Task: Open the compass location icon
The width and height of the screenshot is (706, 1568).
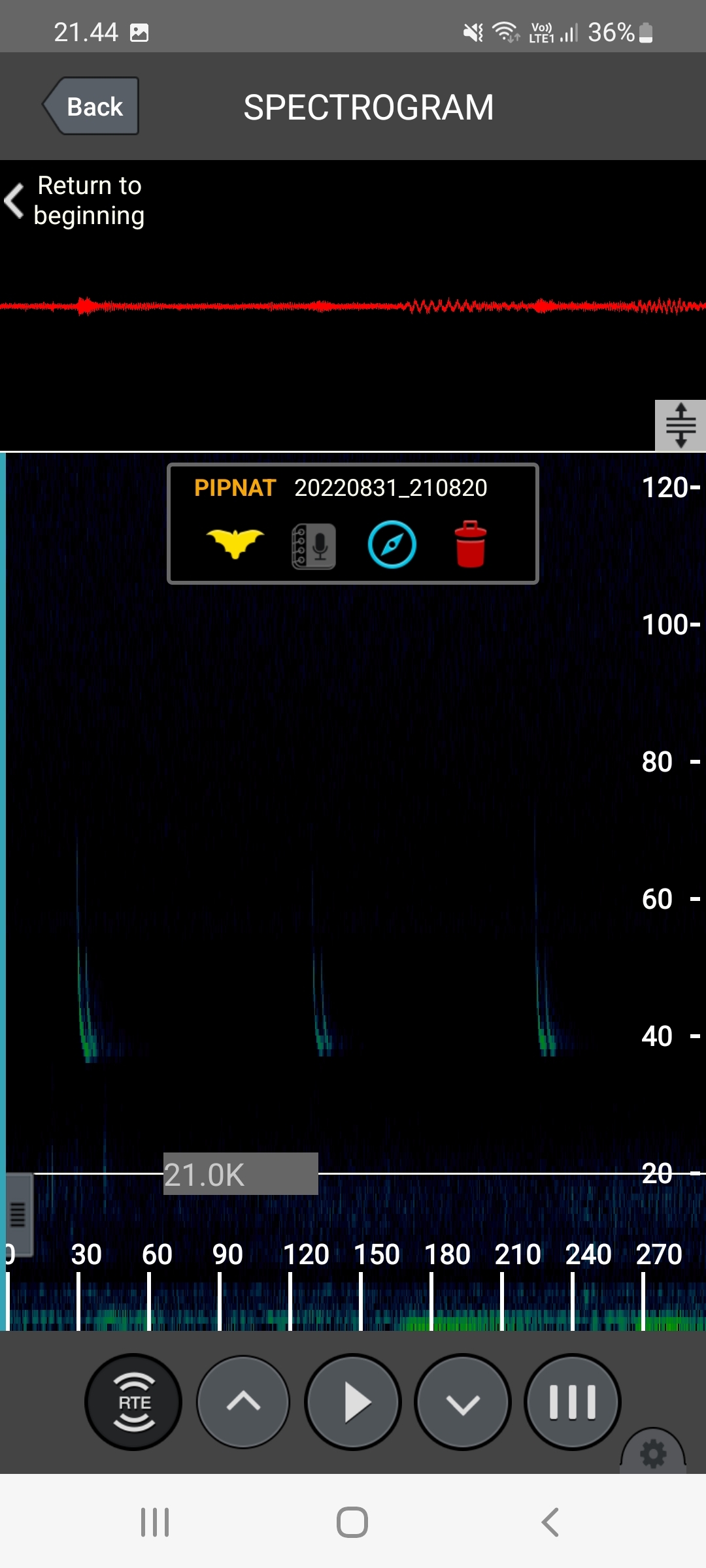Action: [392, 544]
